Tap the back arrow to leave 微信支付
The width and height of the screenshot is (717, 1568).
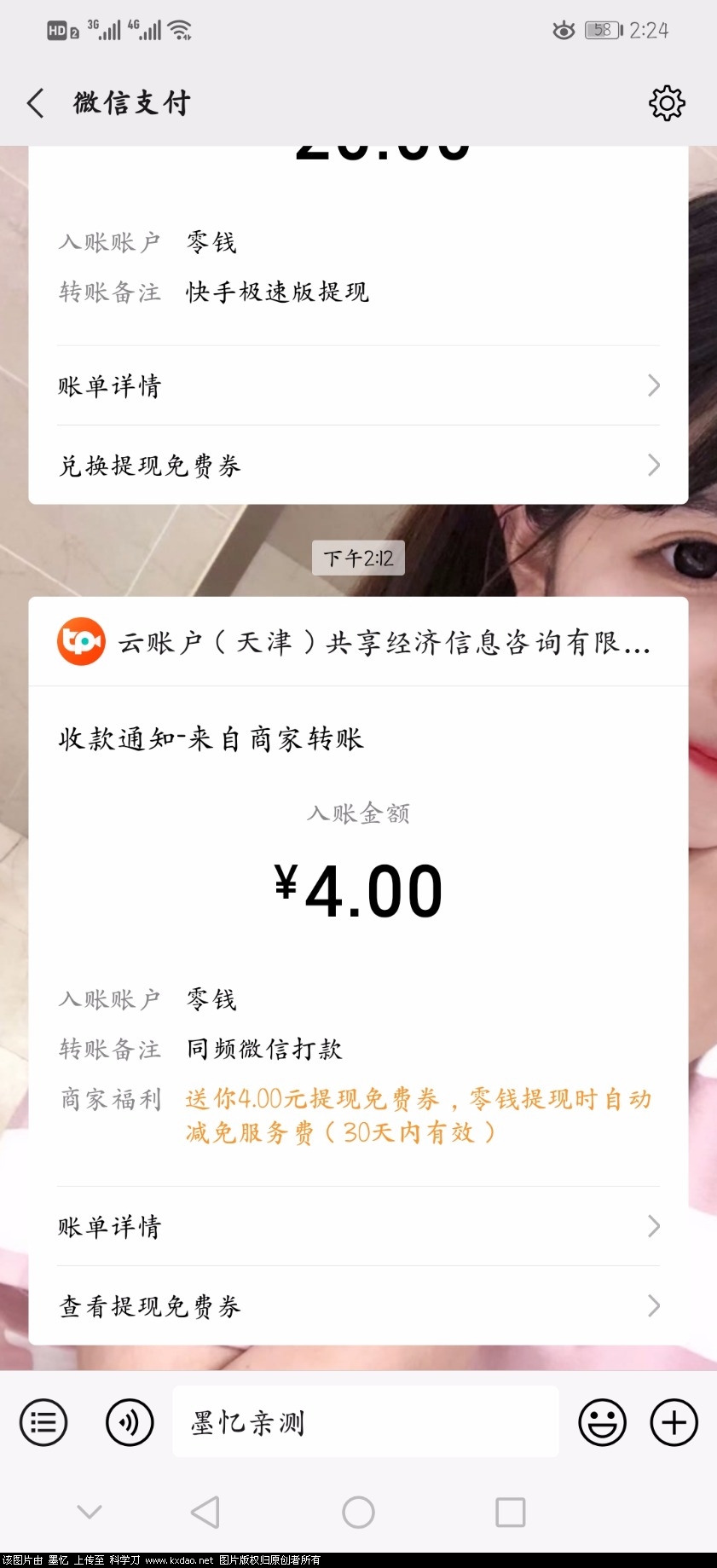(34, 102)
